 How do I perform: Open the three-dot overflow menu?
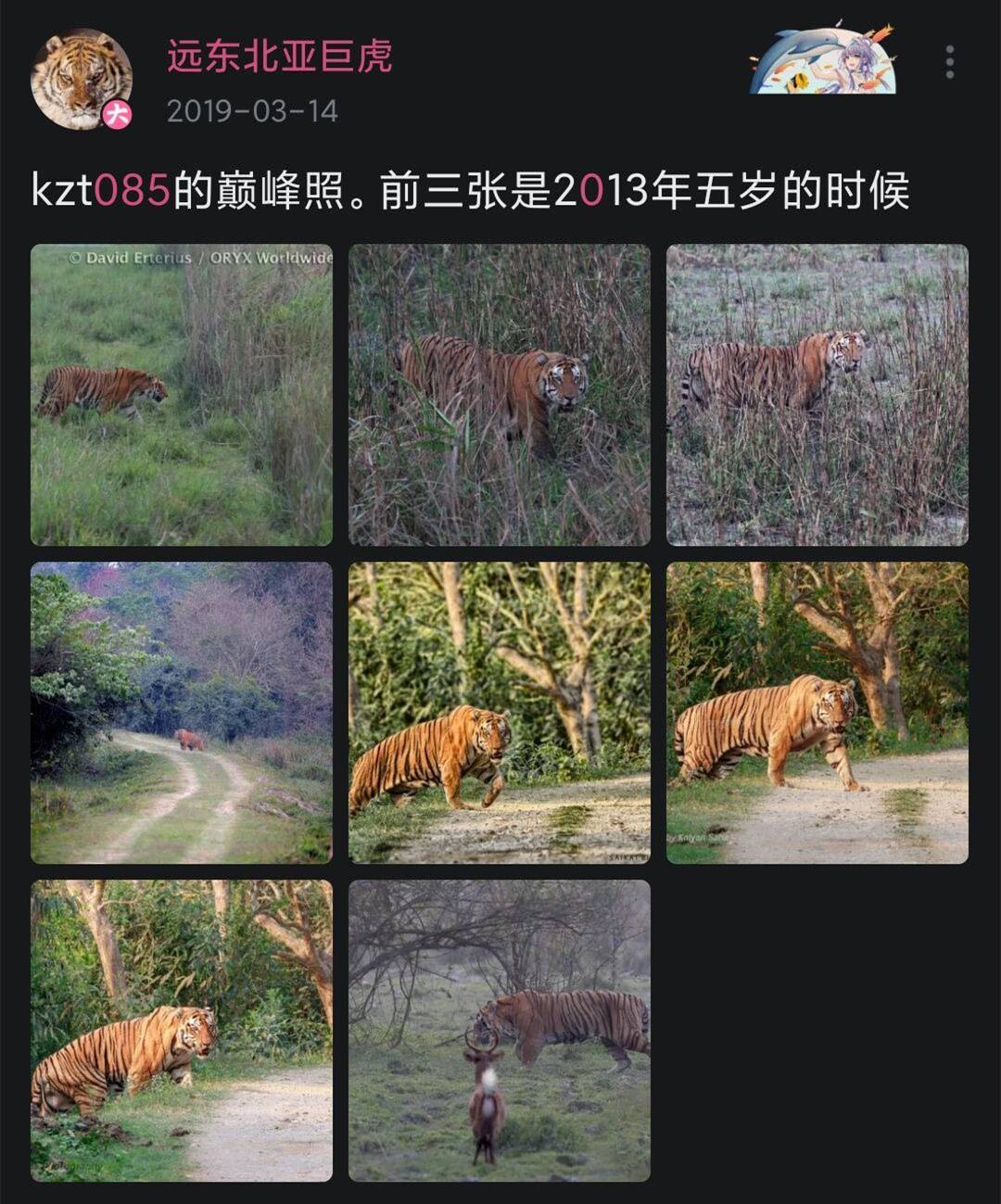pyautogui.click(x=947, y=60)
